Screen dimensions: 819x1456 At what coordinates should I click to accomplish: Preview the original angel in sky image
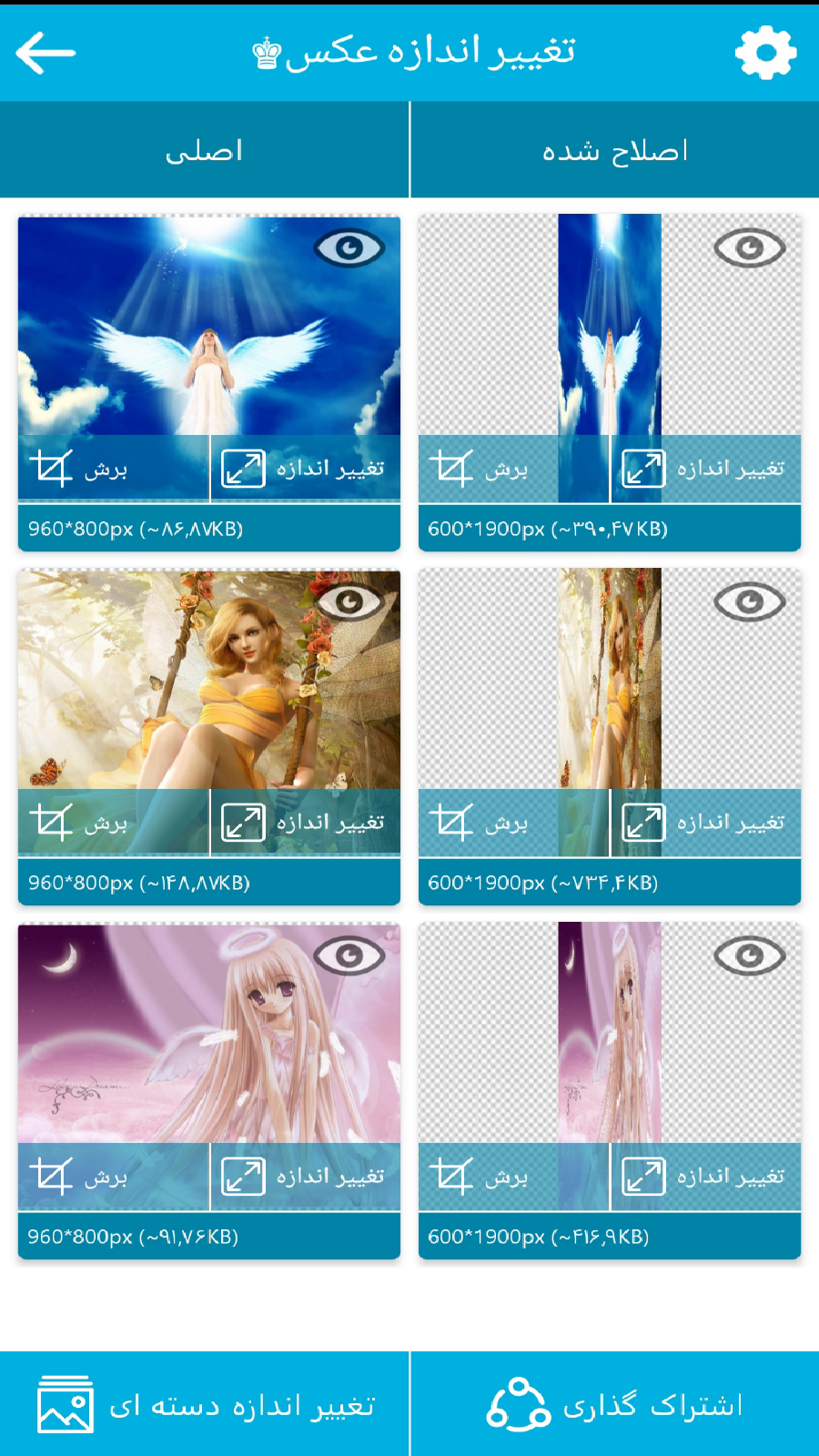click(x=349, y=248)
